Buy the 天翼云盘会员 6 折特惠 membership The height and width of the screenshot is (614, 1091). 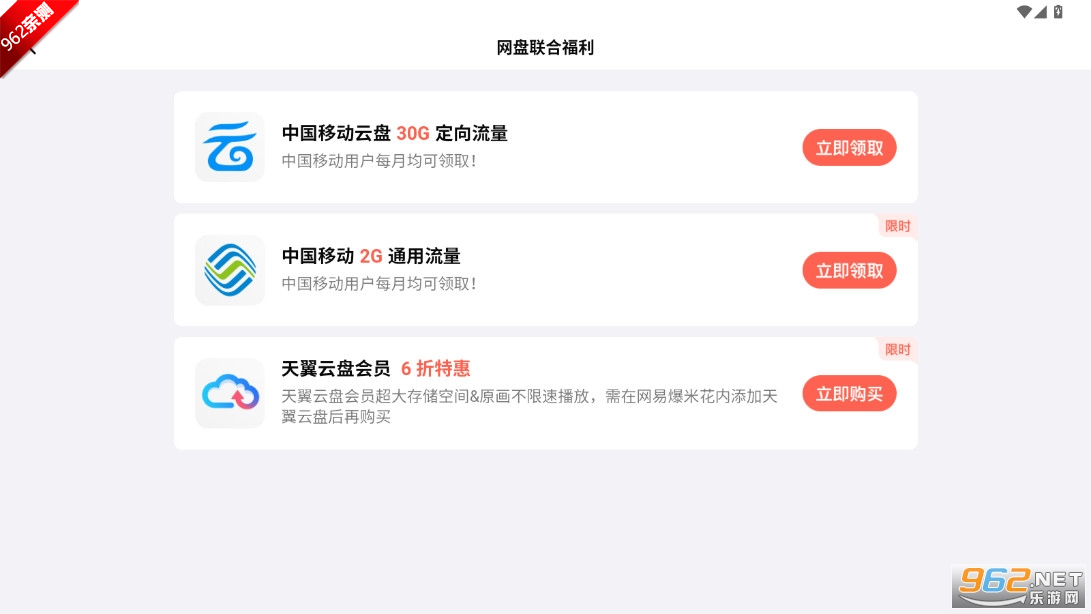click(x=849, y=394)
